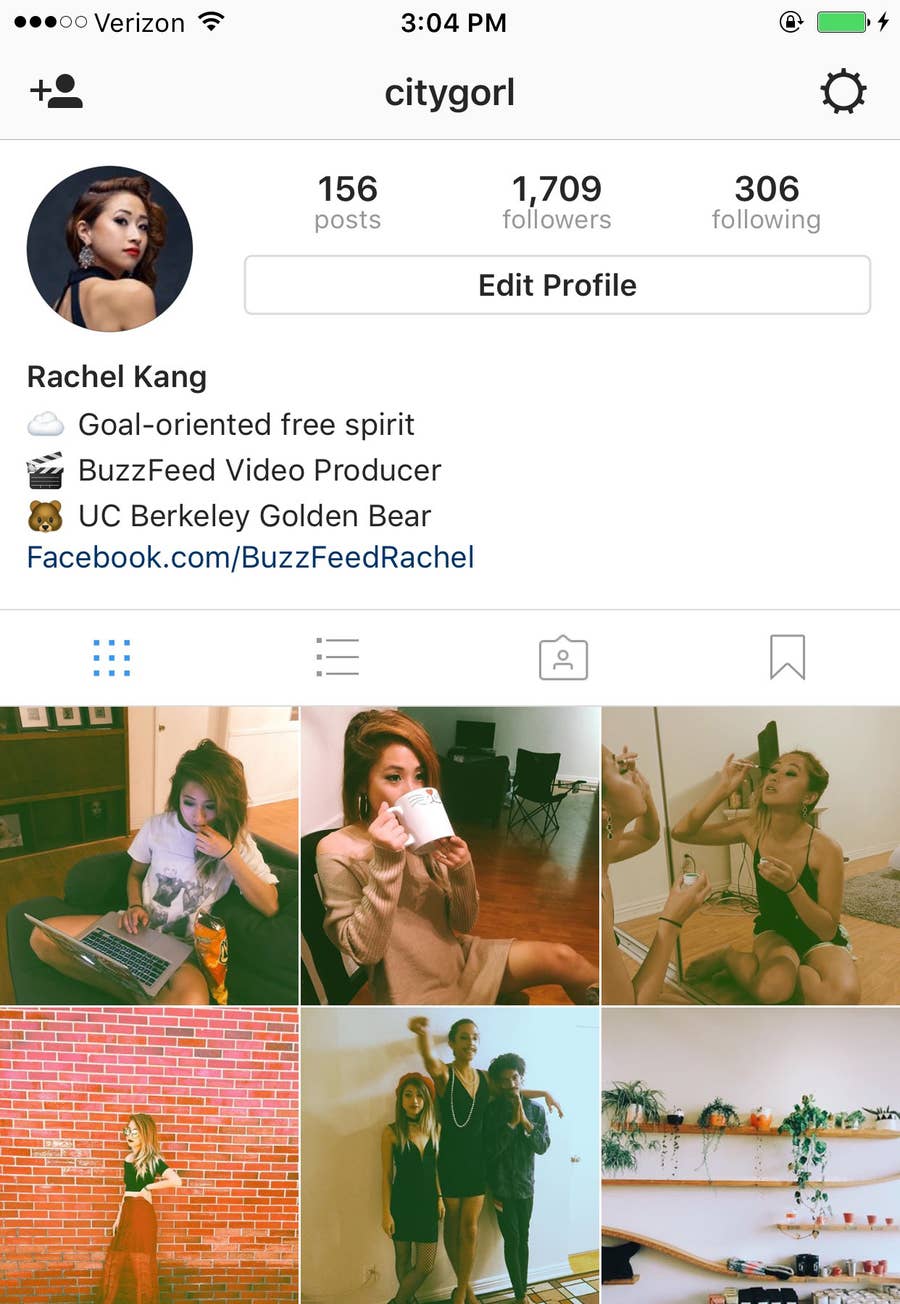Open the saved posts bookmark tab
900x1304 pixels.
click(787, 658)
